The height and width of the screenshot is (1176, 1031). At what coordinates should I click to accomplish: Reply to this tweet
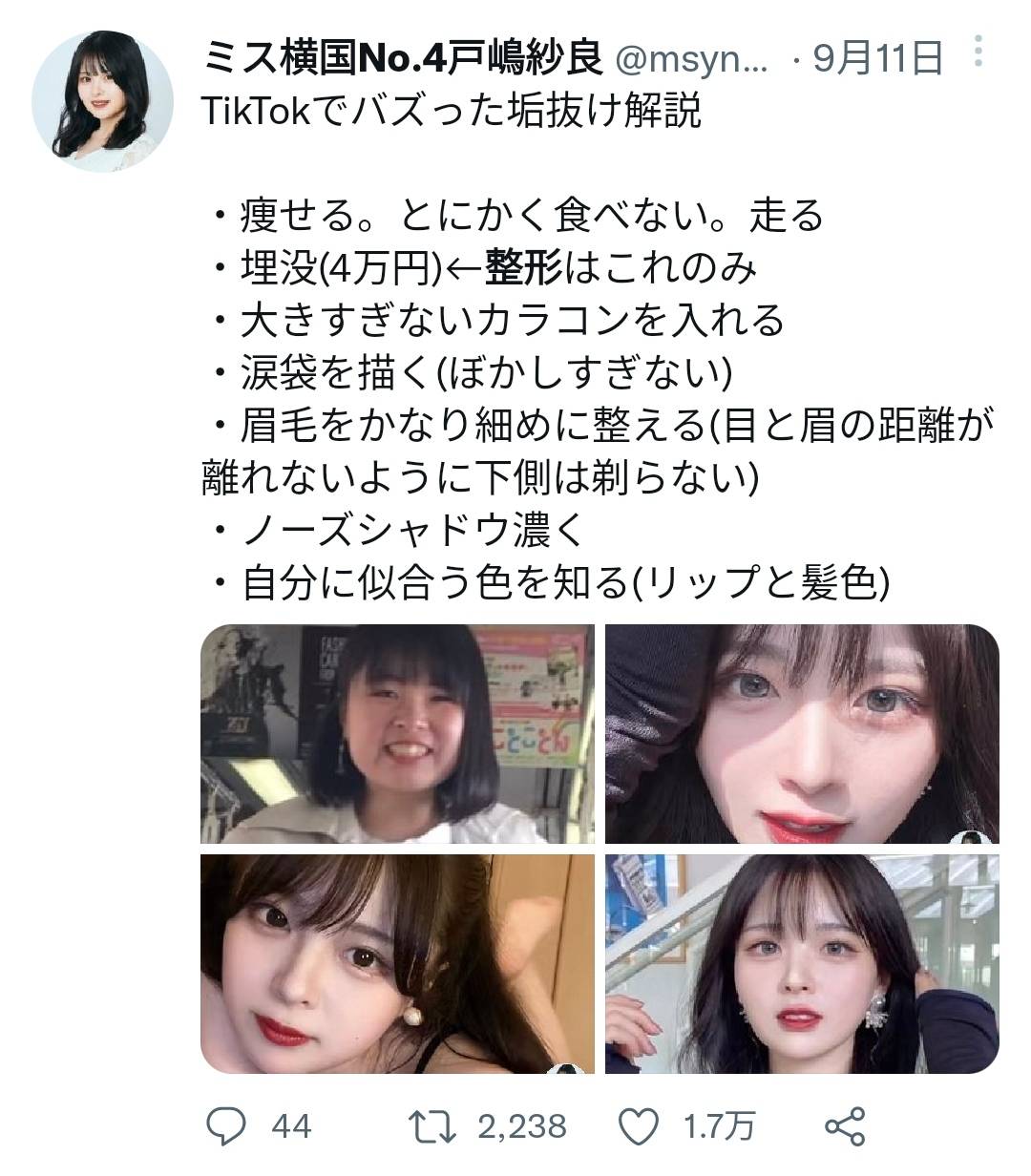[227, 1126]
